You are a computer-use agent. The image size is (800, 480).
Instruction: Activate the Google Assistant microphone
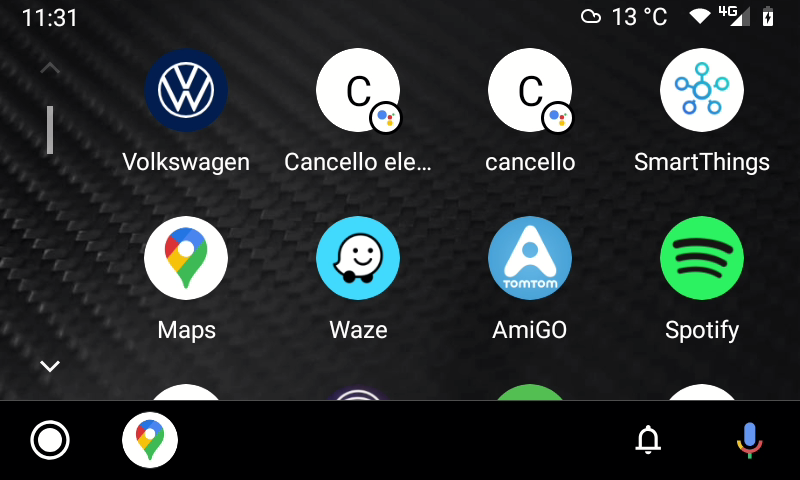tap(749, 440)
